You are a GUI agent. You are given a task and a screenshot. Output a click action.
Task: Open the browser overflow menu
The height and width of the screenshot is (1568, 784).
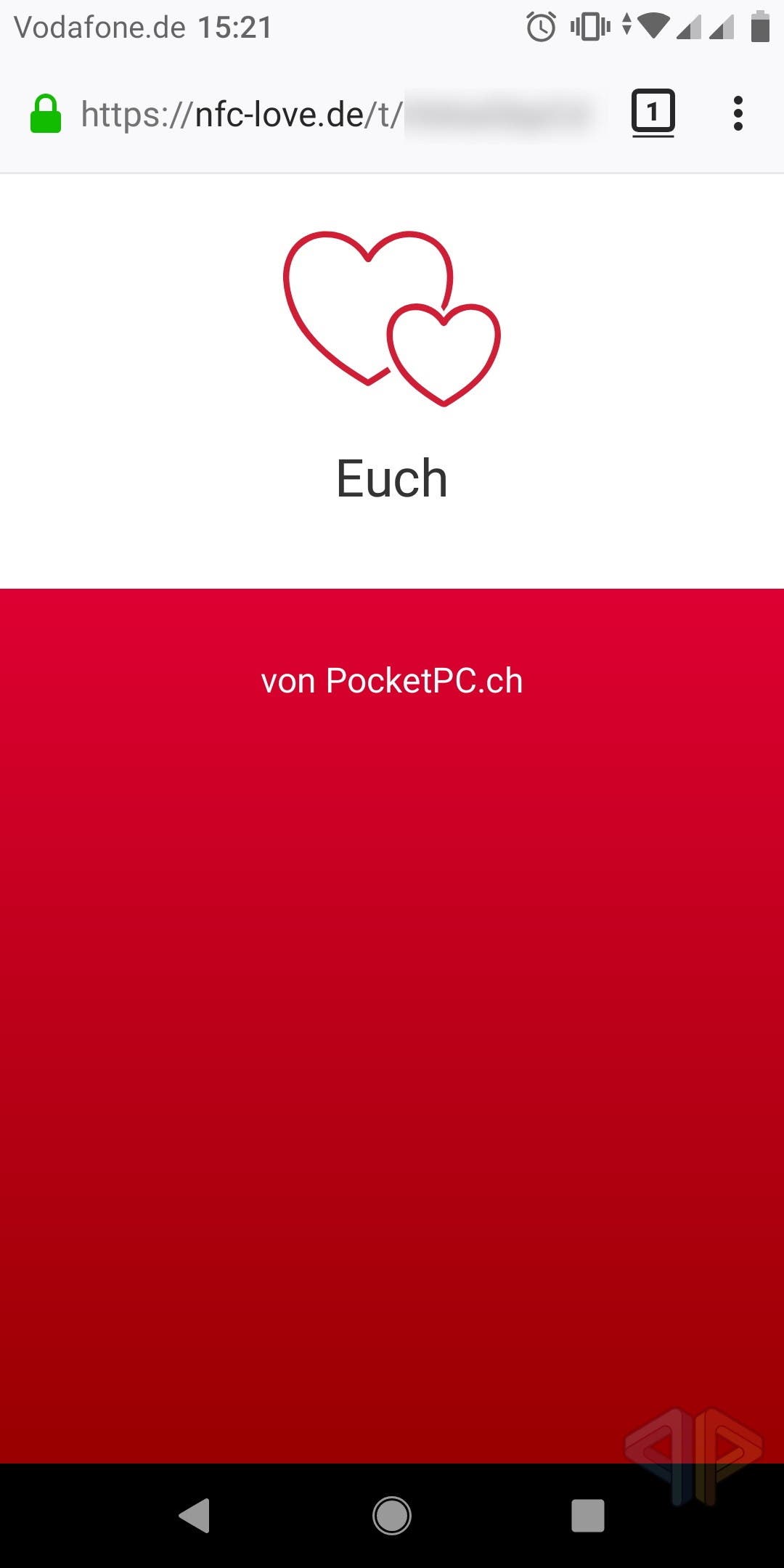[738, 113]
